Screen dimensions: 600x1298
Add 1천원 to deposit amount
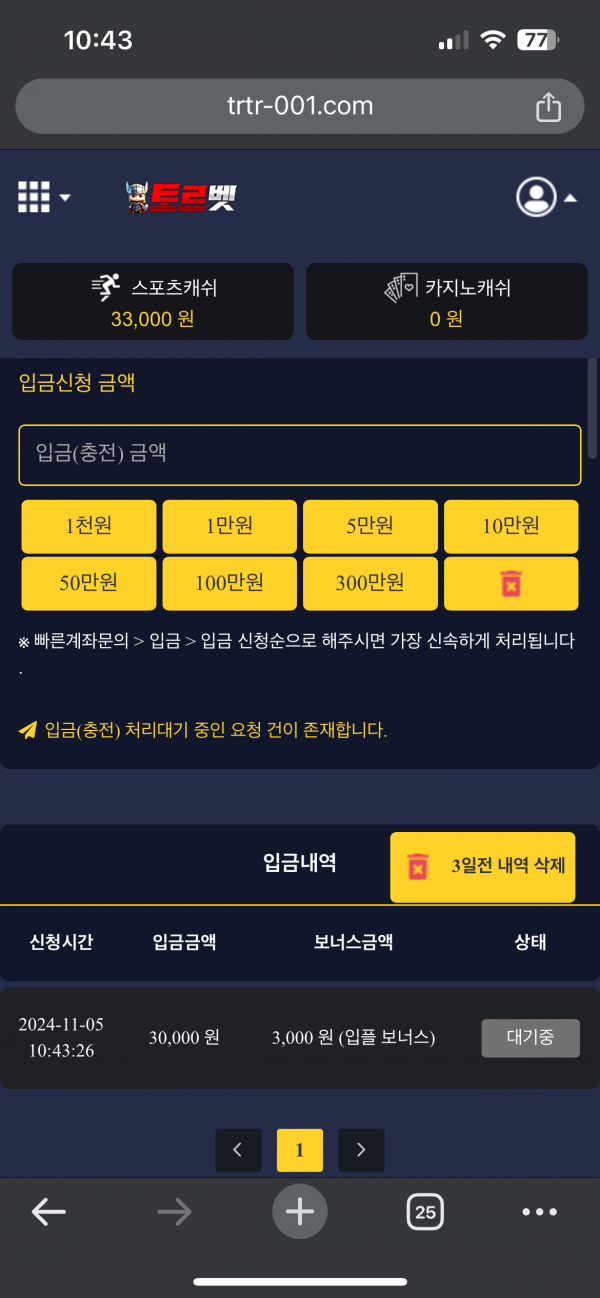coord(89,526)
